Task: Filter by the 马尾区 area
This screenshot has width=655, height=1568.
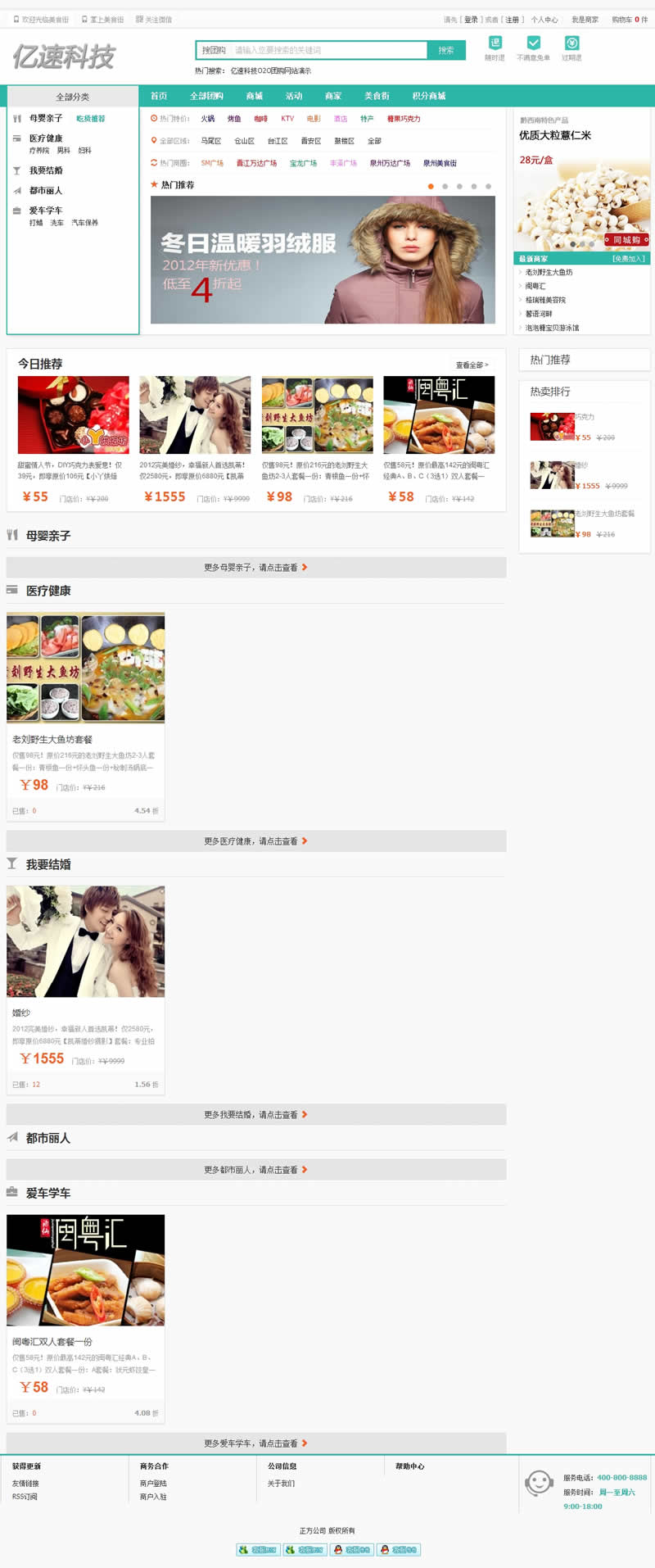Action: [211, 141]
